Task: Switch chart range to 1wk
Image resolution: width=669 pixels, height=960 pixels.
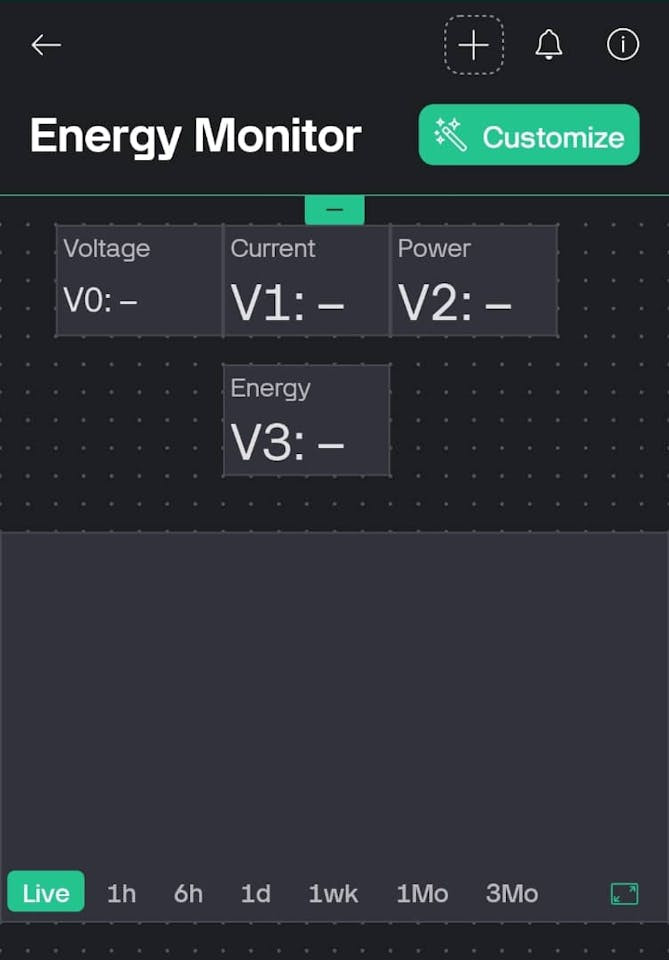Action: point(333,893)
